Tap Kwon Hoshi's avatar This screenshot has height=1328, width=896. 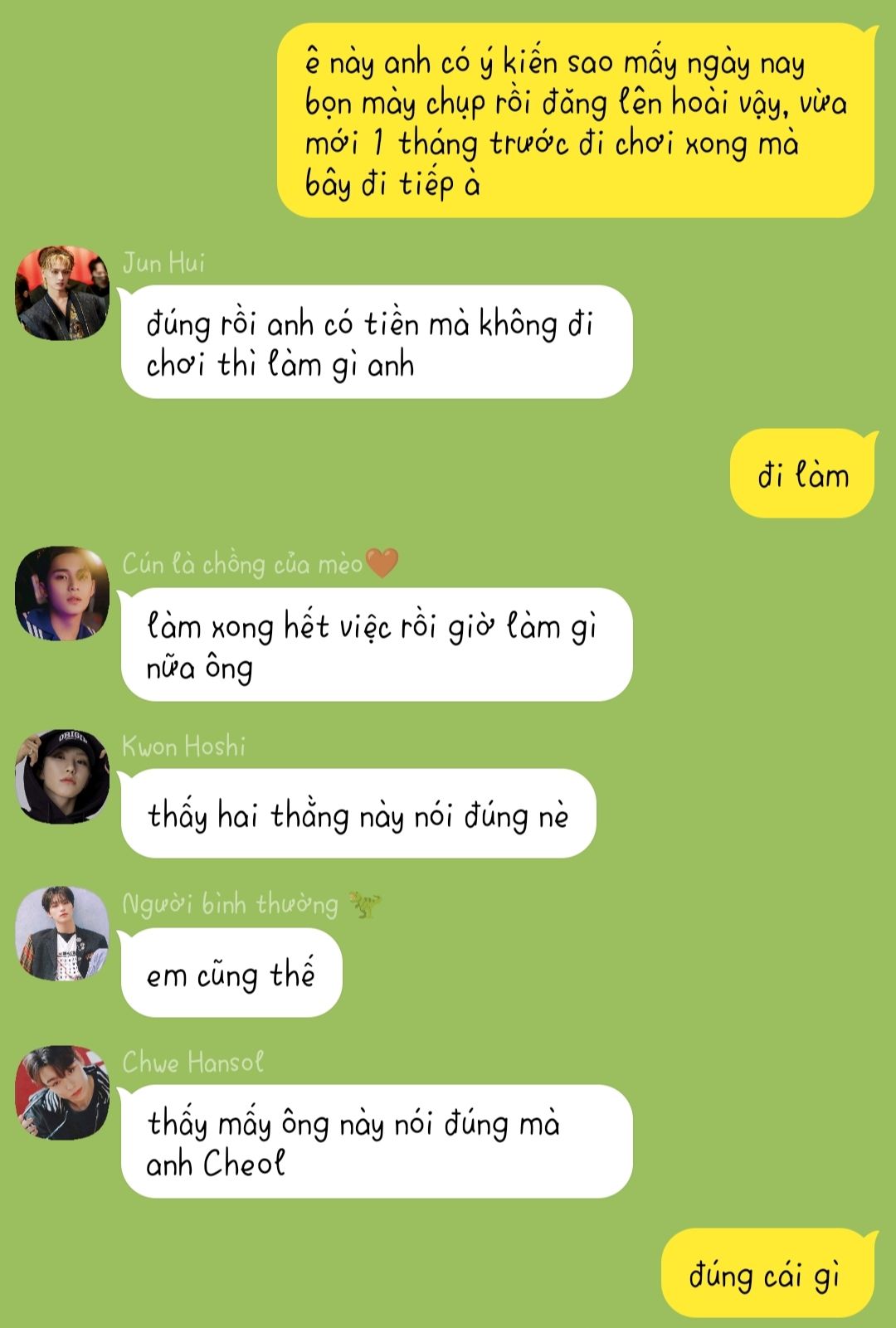coord(62,776)
